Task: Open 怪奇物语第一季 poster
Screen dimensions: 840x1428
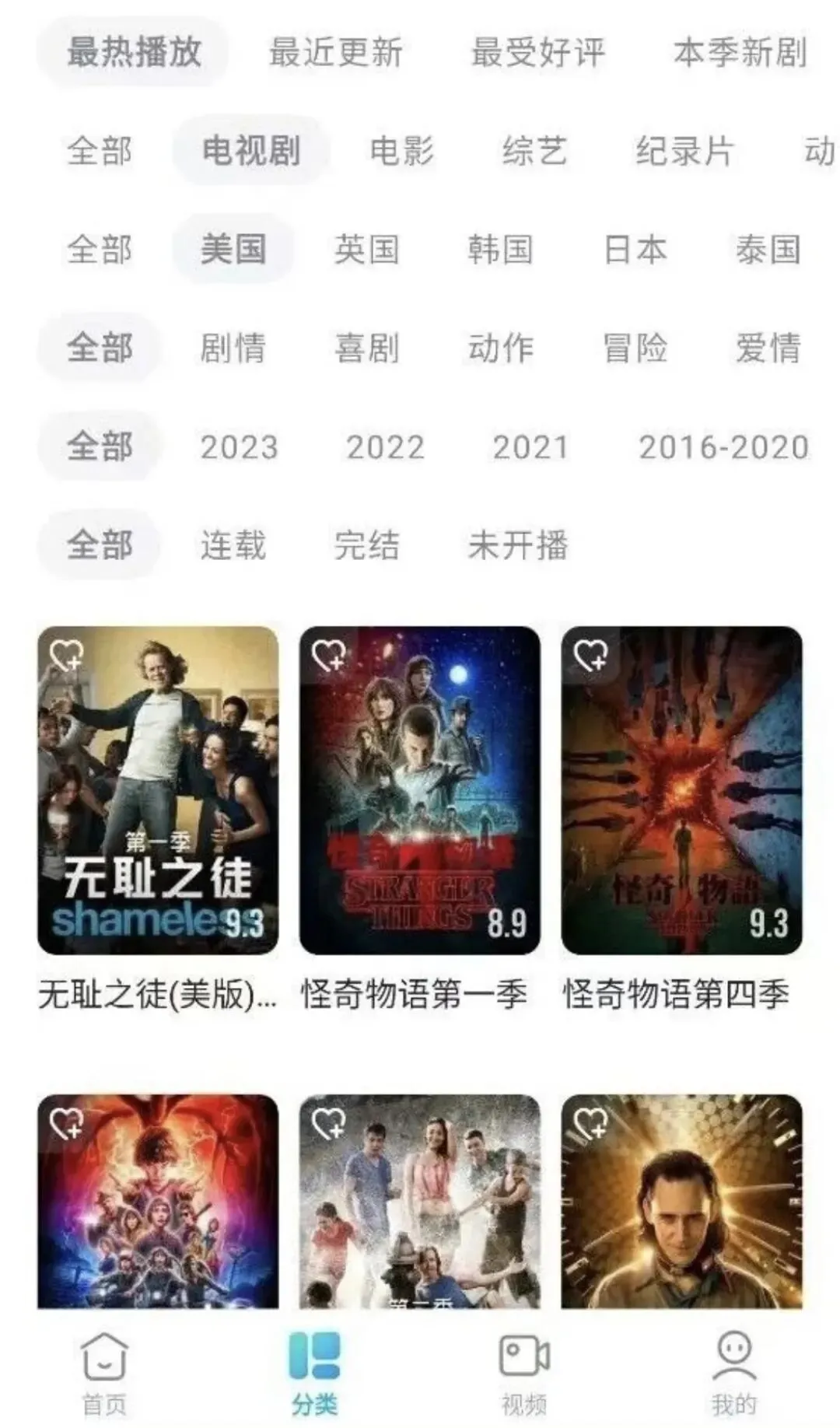Action: 420,790
